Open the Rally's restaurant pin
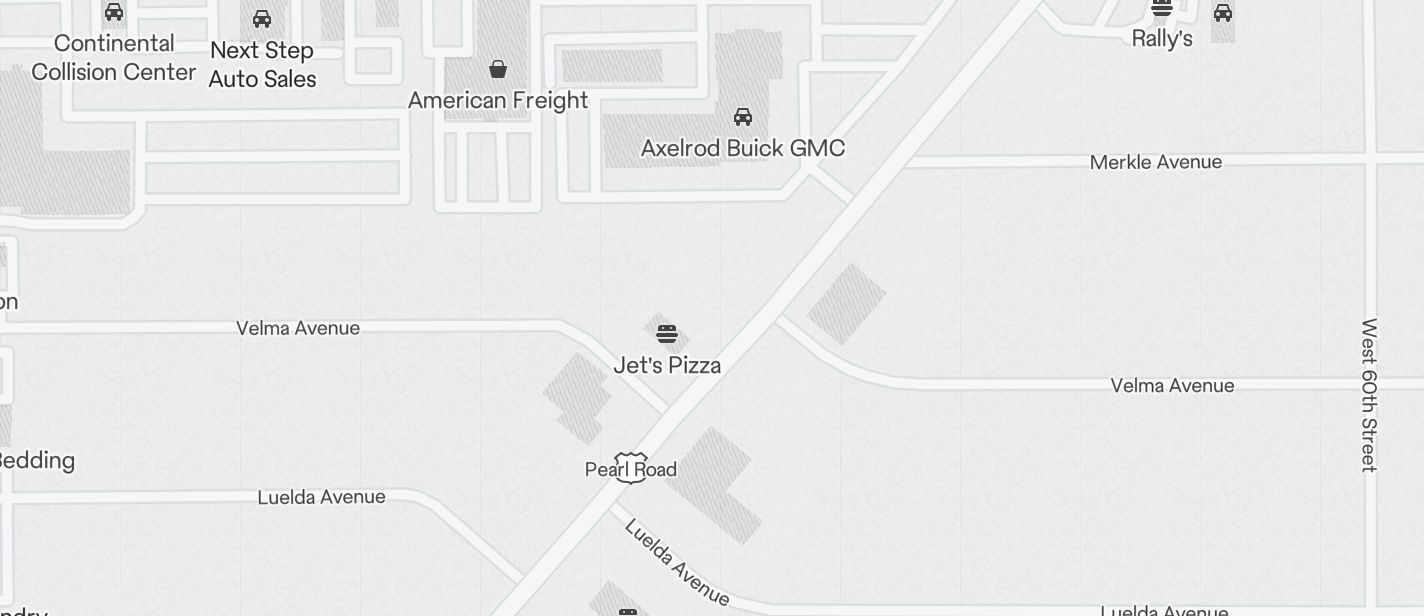Viewport: 1424px width, 616px height. point(1161,9)
